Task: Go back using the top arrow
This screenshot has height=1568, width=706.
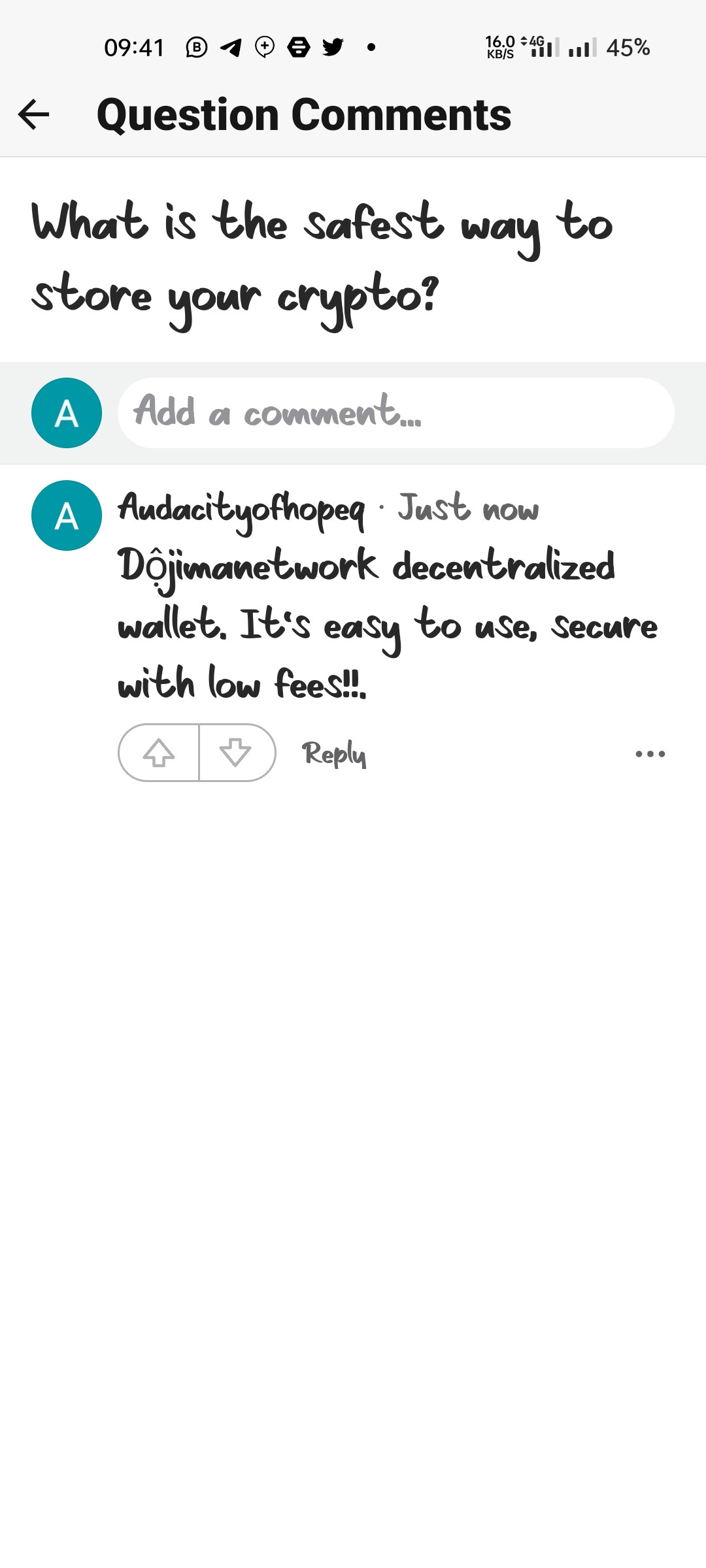Action: 34,115
